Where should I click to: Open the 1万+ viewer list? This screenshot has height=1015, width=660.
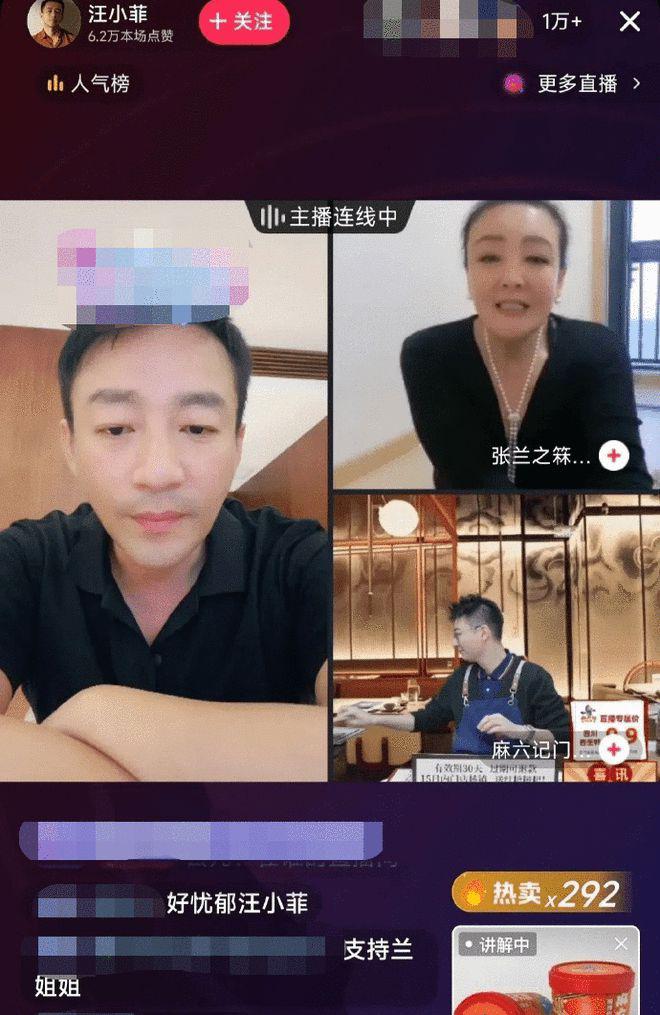[x=562, y=22]
